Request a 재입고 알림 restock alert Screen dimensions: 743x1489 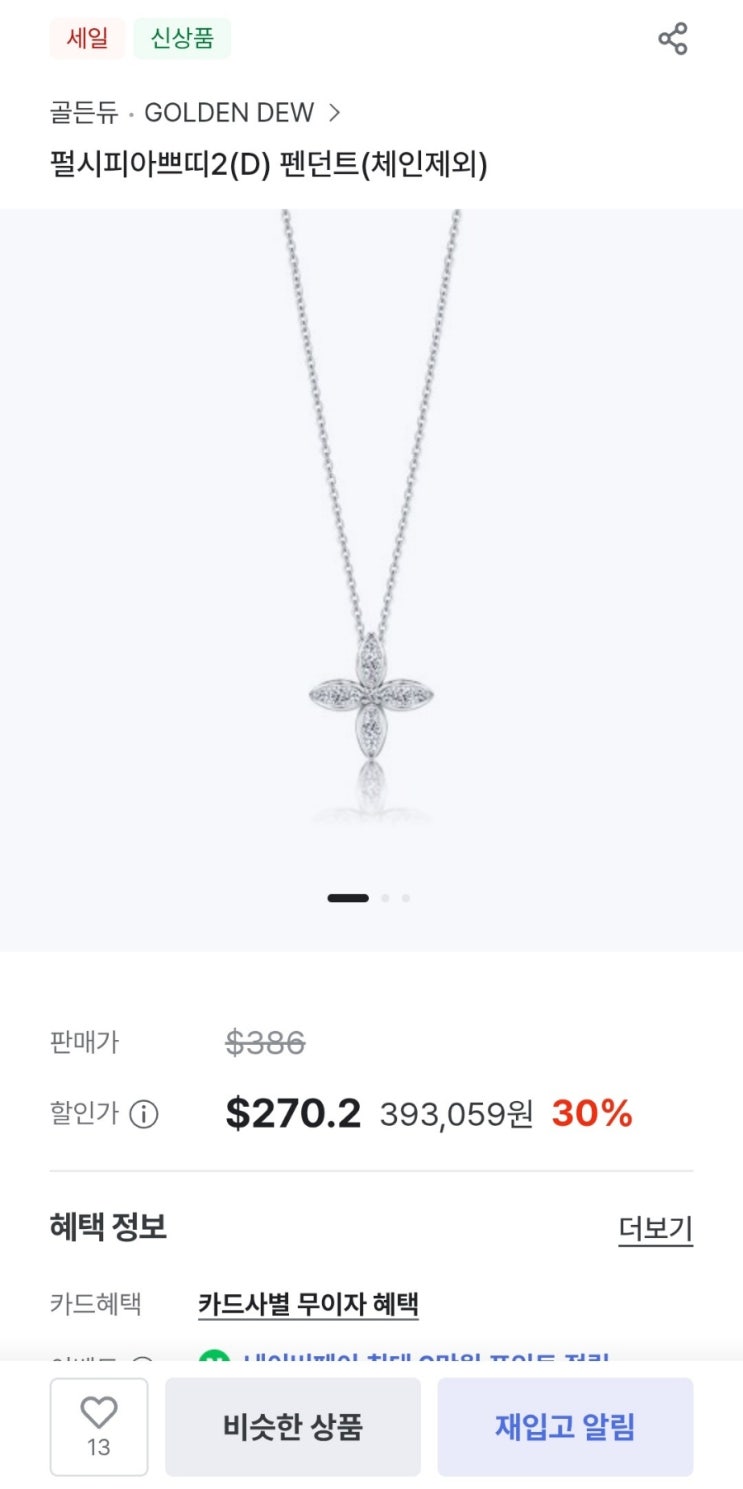pyautogui.click(x=565, y=1426)
